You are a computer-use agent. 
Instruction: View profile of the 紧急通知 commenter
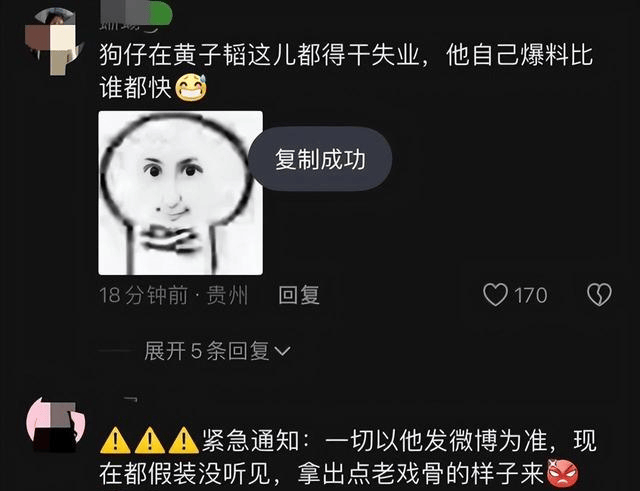[x=51, y=423]
